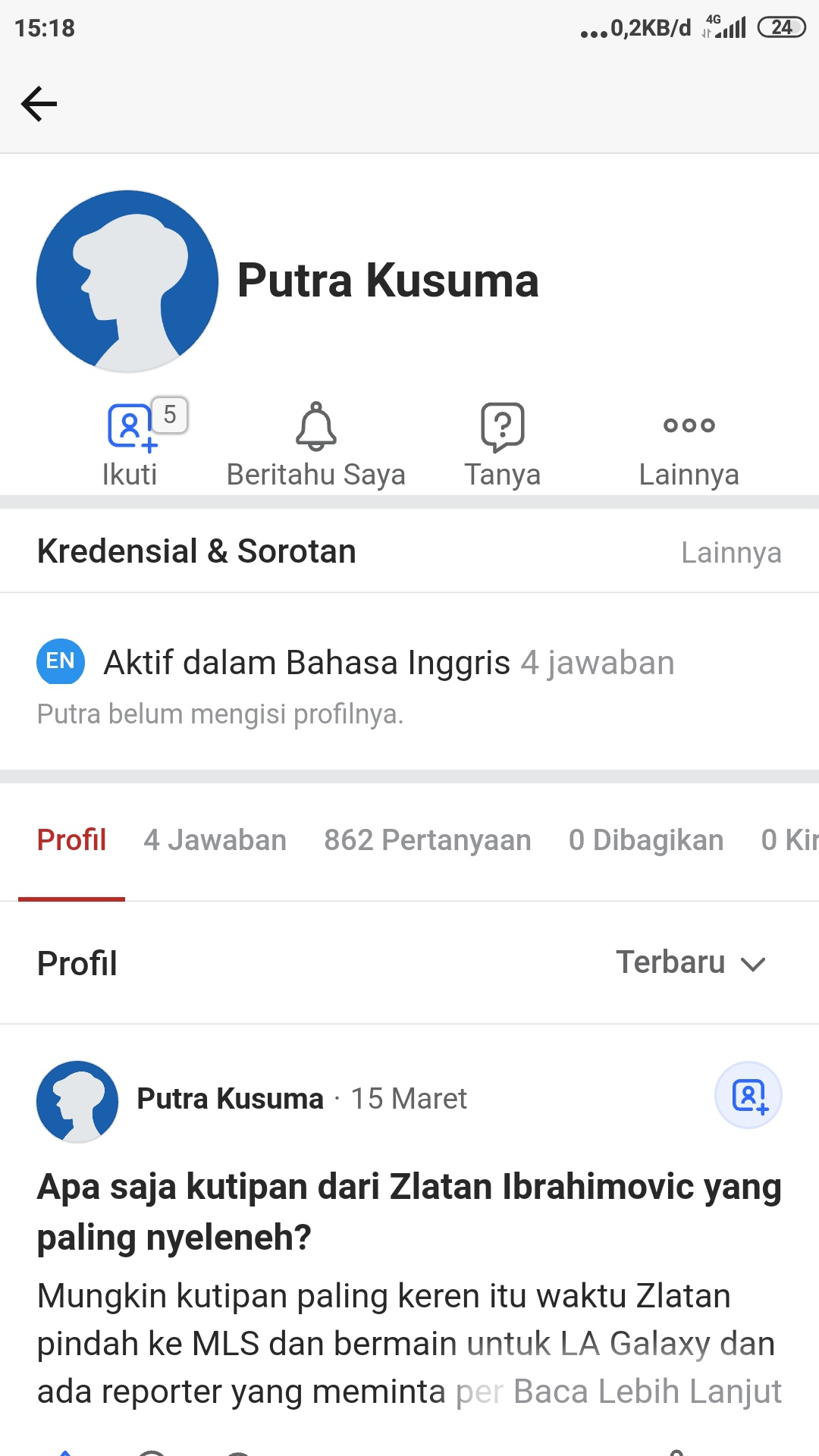Select the Profil tab
Viewport: 819px width, 1456px height.
tap(72, 840)
